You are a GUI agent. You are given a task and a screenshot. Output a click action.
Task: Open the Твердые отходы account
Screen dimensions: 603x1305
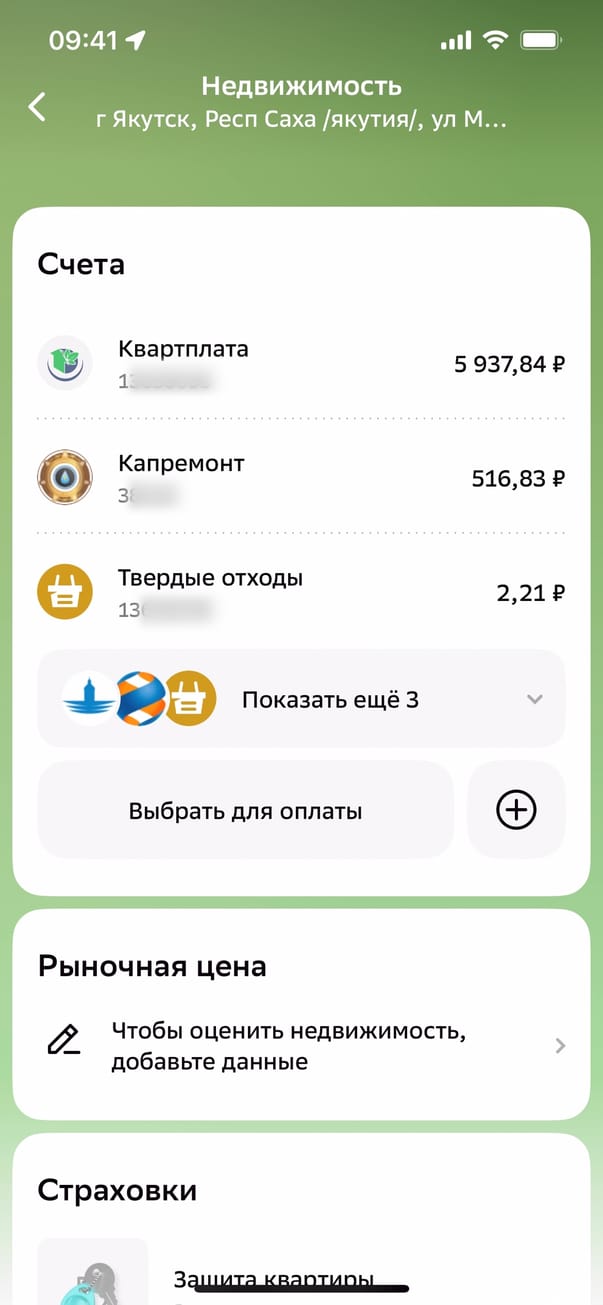coord(300,592)
